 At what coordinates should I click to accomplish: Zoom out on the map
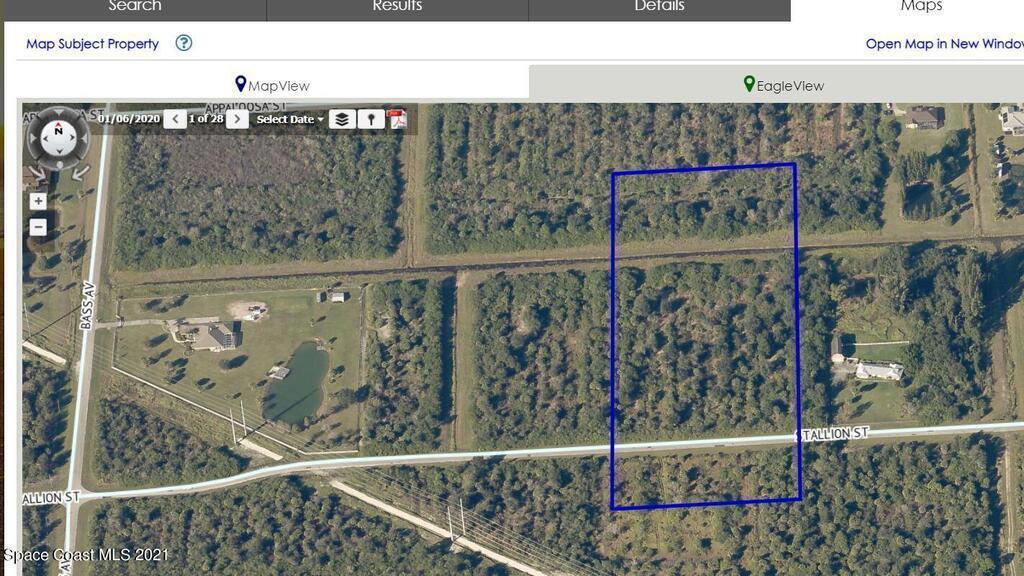point(38,227)
